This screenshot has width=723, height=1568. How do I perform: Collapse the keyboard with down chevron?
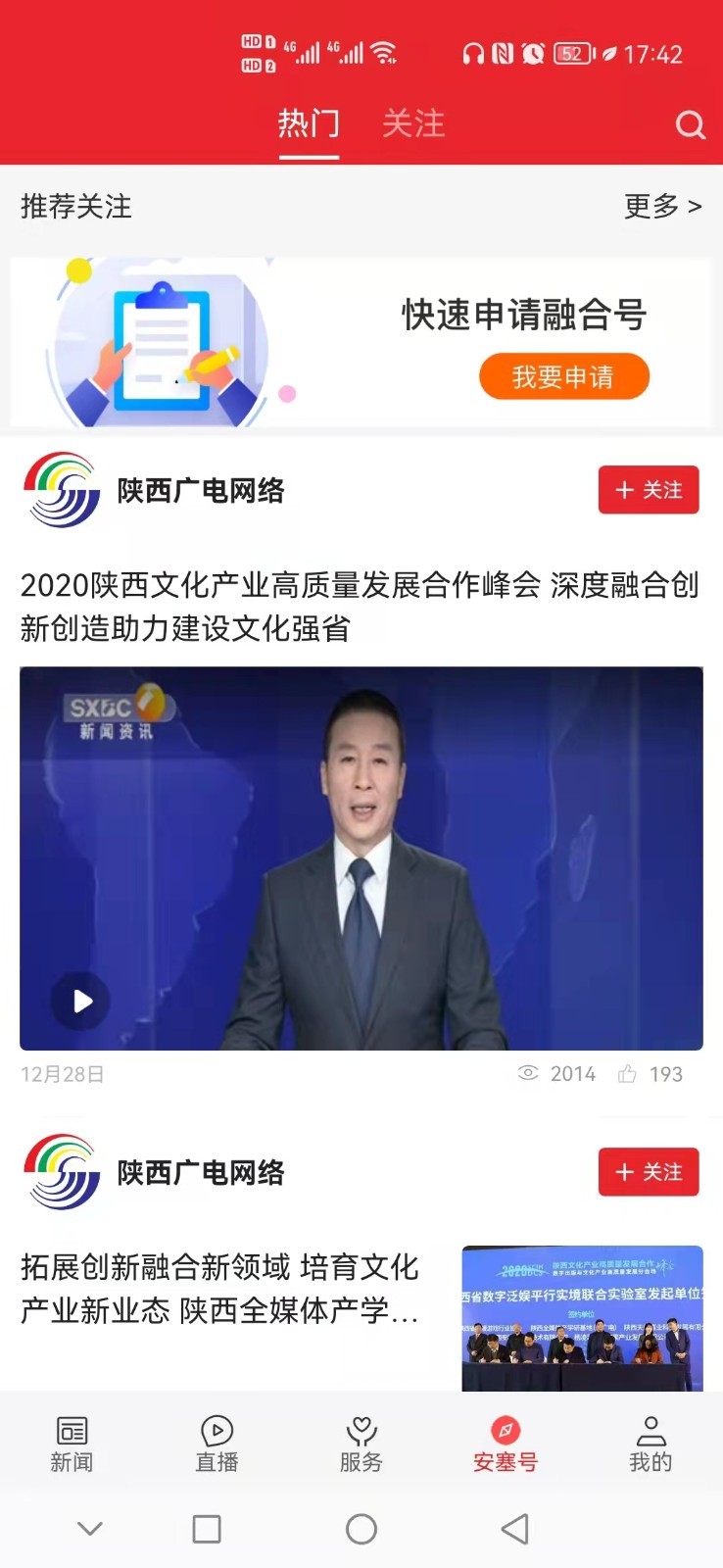coord(90,1529)
